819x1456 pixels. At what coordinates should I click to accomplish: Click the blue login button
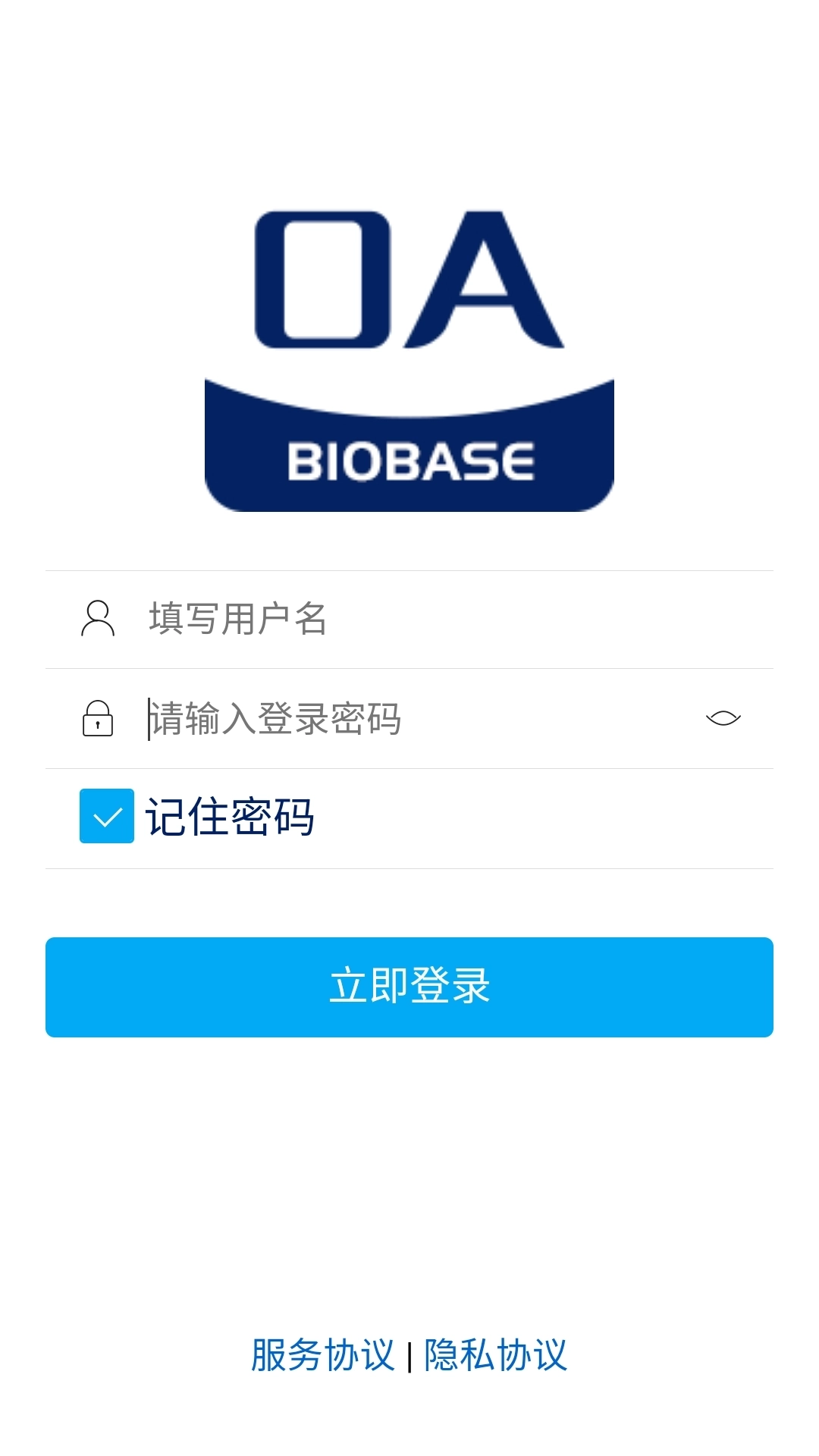[x=409, y=987]
